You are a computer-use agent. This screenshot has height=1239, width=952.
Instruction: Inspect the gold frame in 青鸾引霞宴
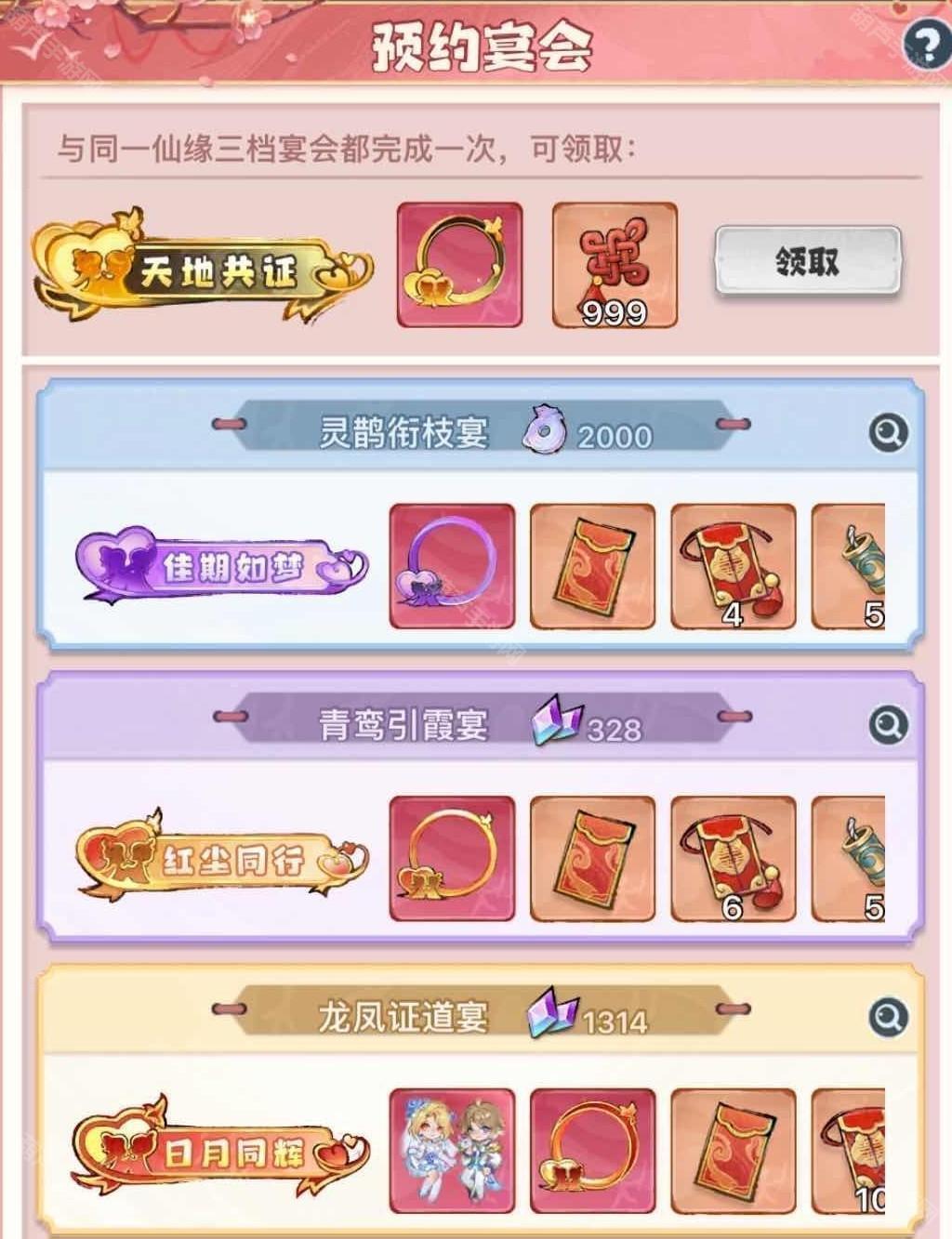point(452,858)
